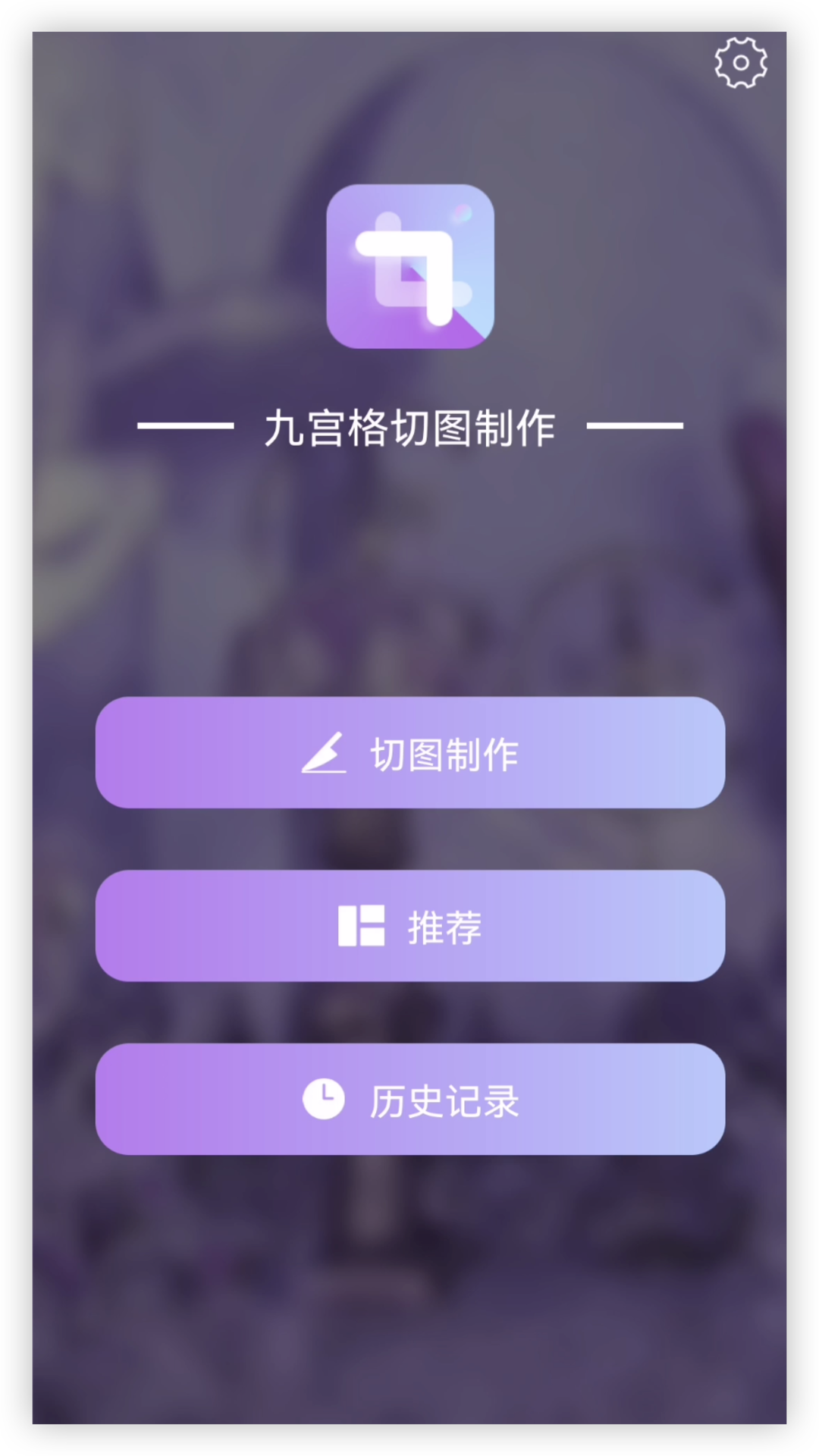Open settings via the gear in the corner
The width and height of the screenshot is (819, 1456).
[x=741, y=62]
